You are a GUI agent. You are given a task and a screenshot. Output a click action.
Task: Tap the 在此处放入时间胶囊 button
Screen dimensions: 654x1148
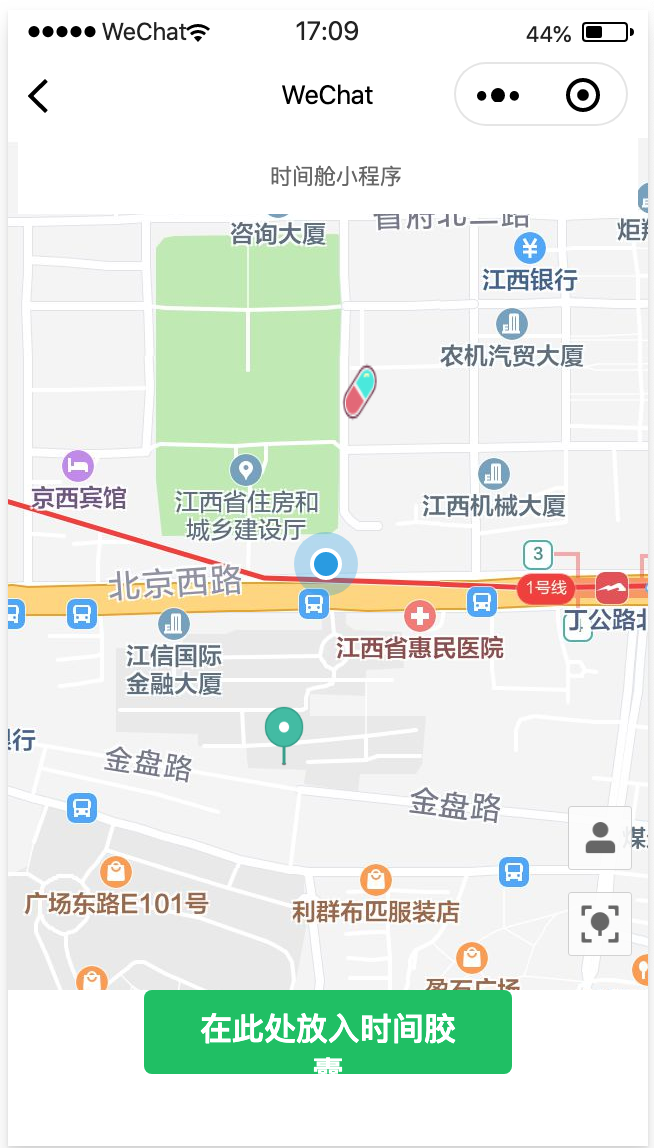pos(328,1031)
